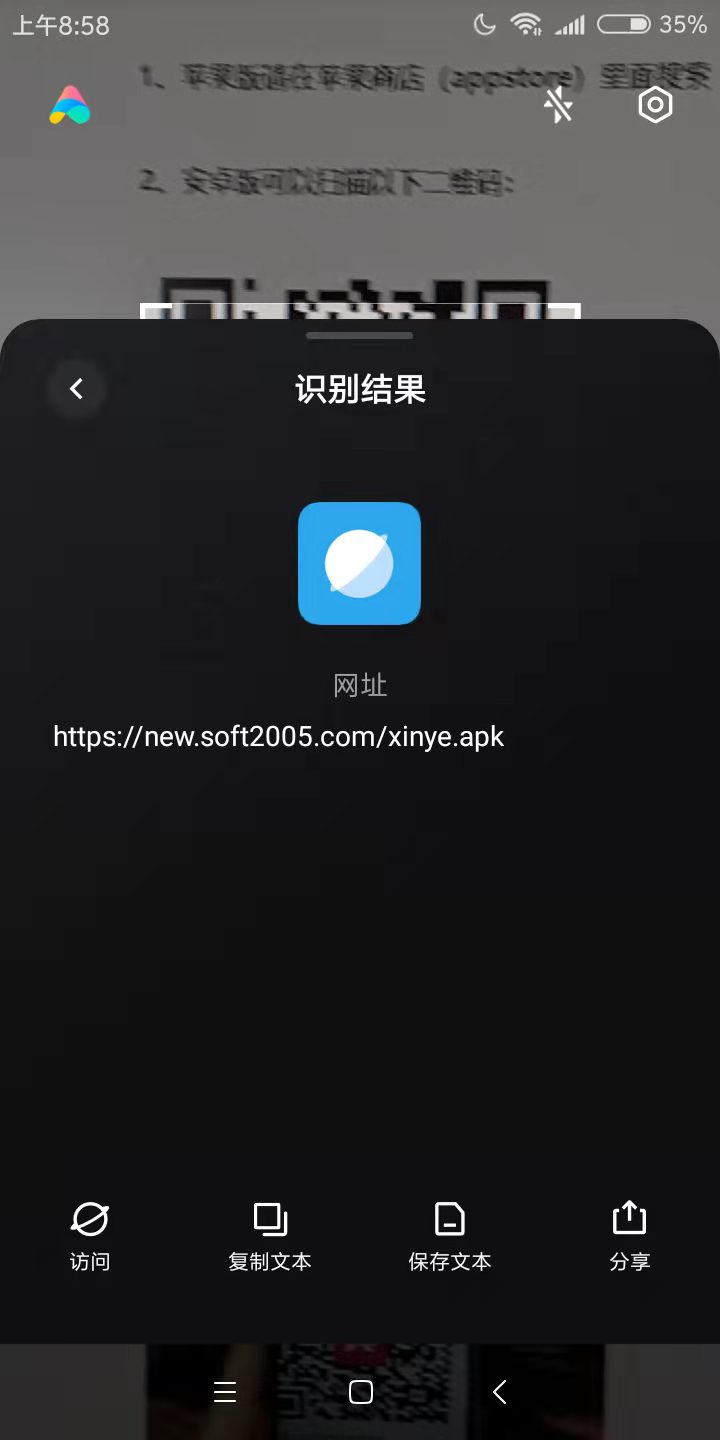Tap 访问 to visit the scanned URL
The width and height of the screenshot is (720, 1440).
click(90, 1236)
